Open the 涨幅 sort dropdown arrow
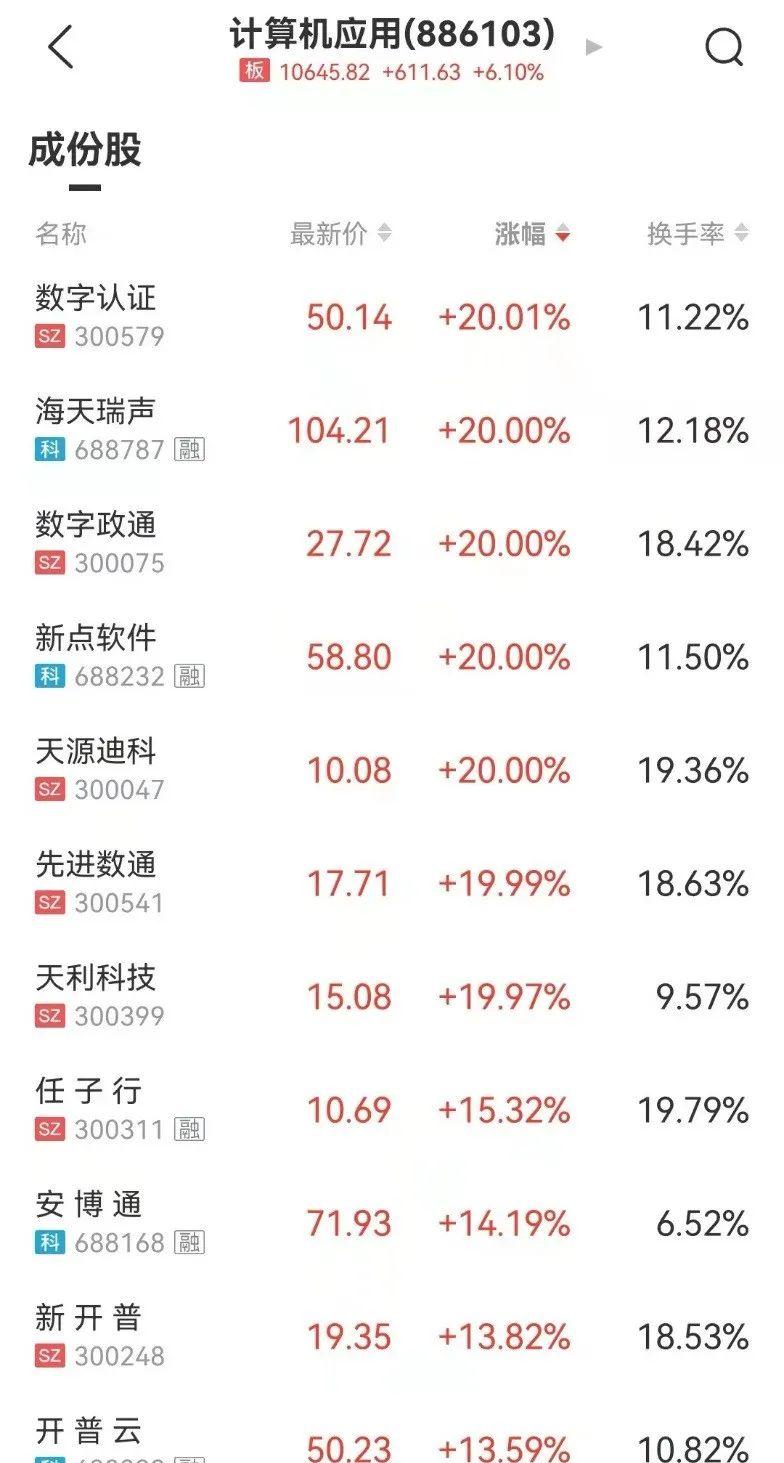 tap(562, 234)
